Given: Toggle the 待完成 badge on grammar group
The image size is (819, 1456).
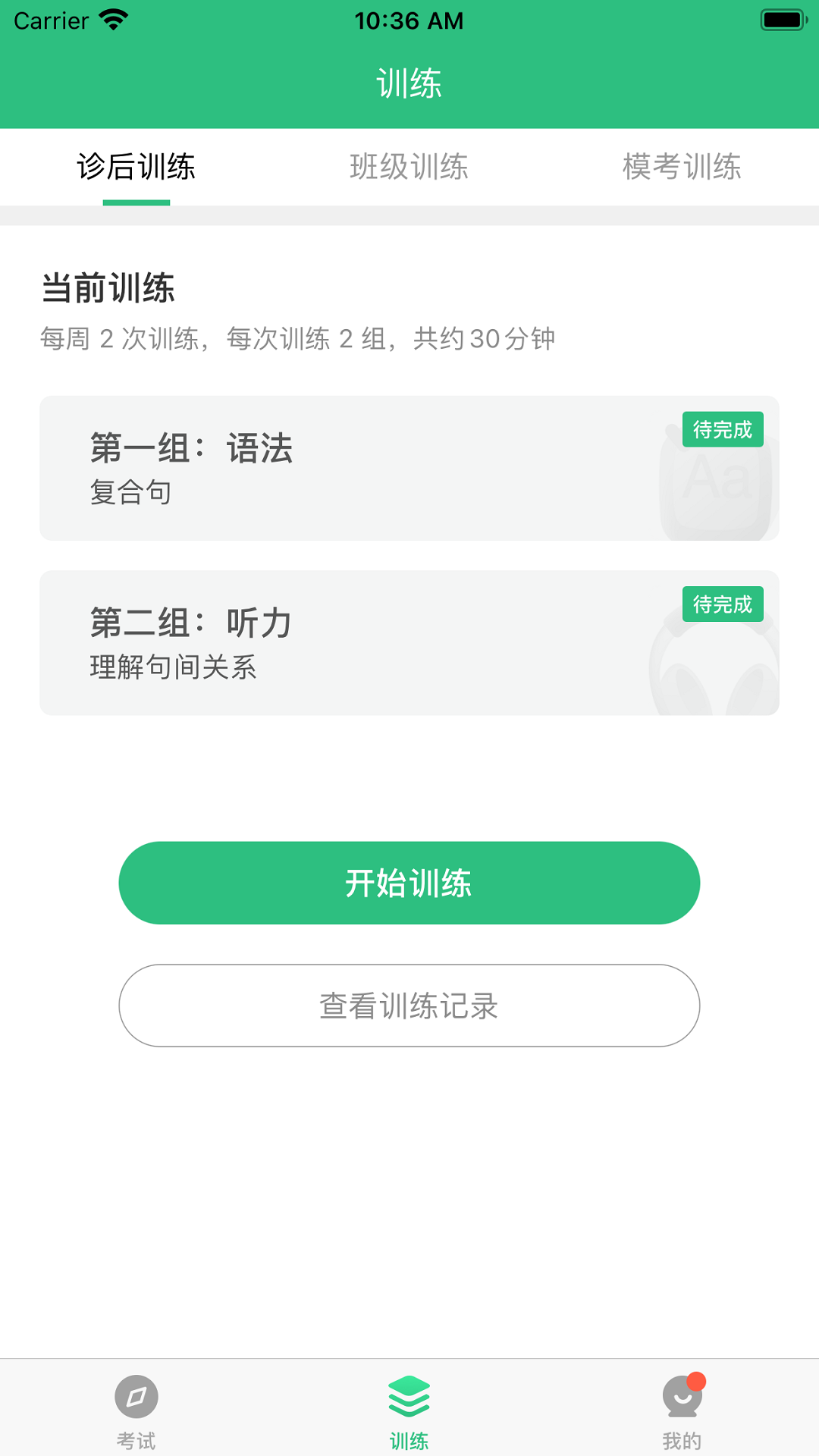Looking at the screenshot, I should (x=722, y=429).
